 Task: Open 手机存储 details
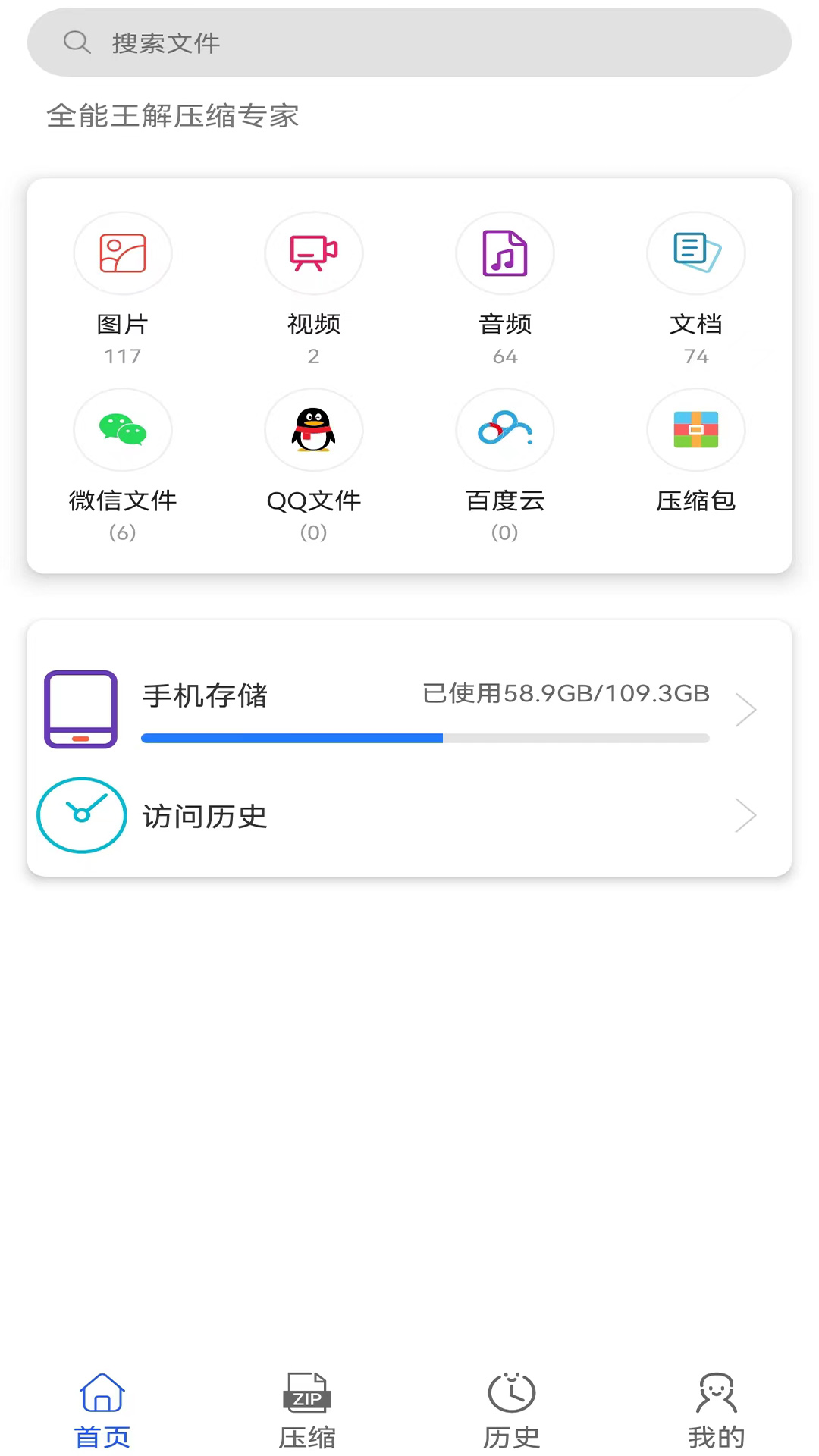pyautogui.click(x=409, y=710)
